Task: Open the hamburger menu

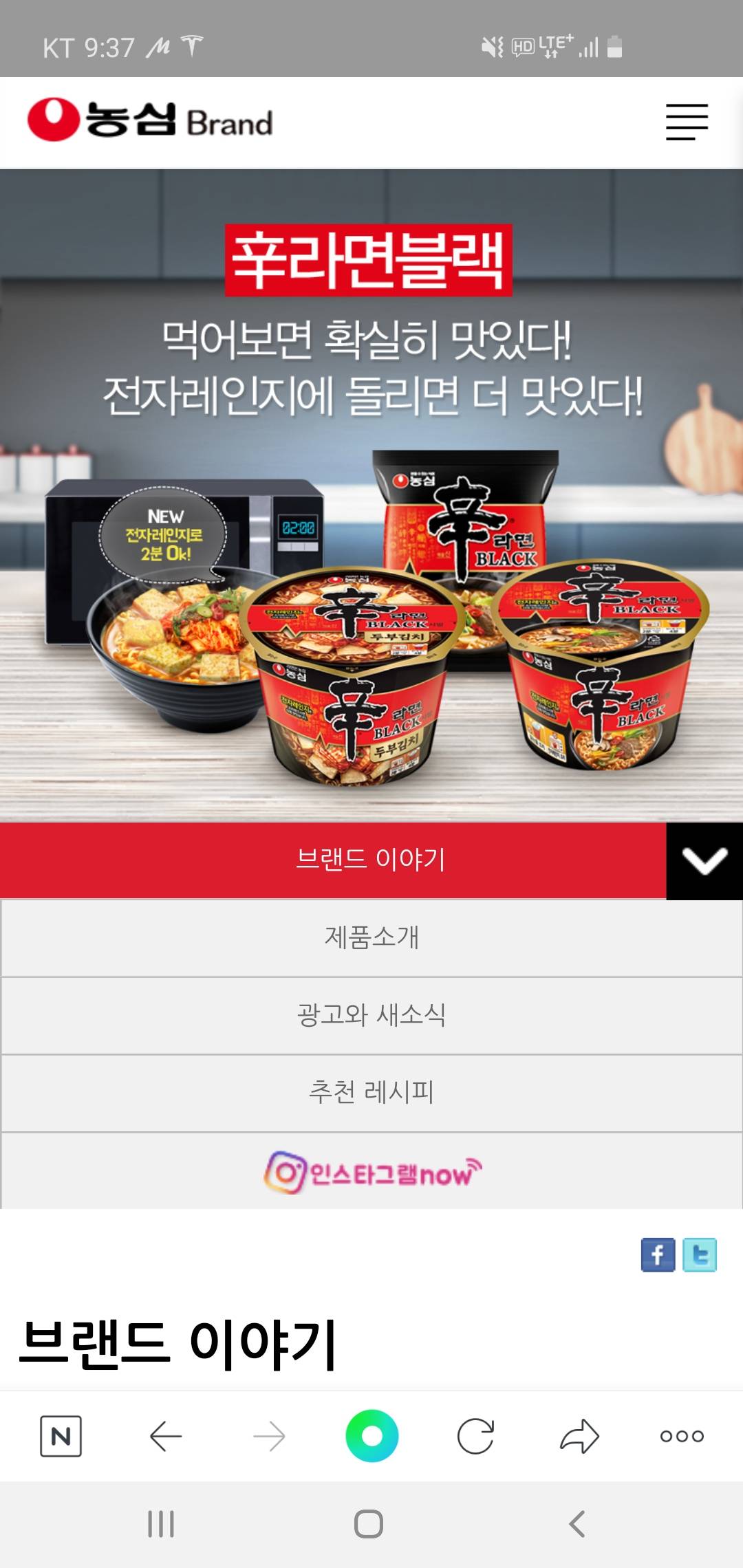Action: click(x=687, y=122)
